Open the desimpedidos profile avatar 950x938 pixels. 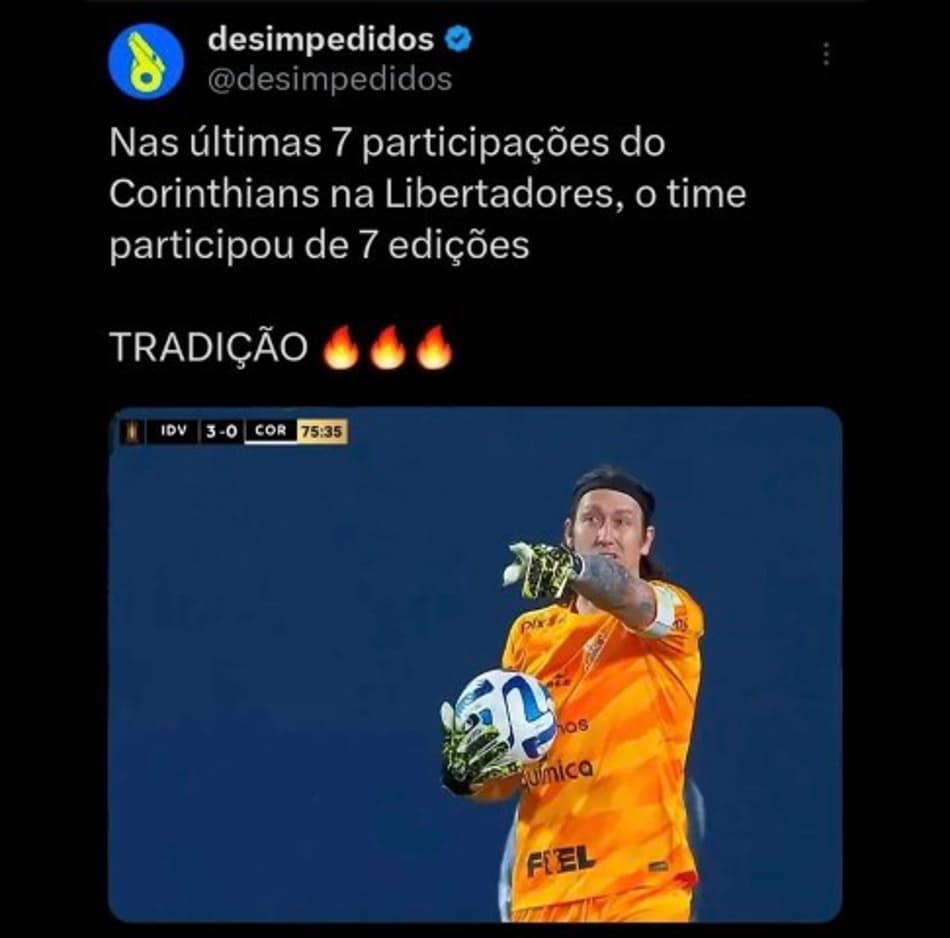click(x=146, y=61)
